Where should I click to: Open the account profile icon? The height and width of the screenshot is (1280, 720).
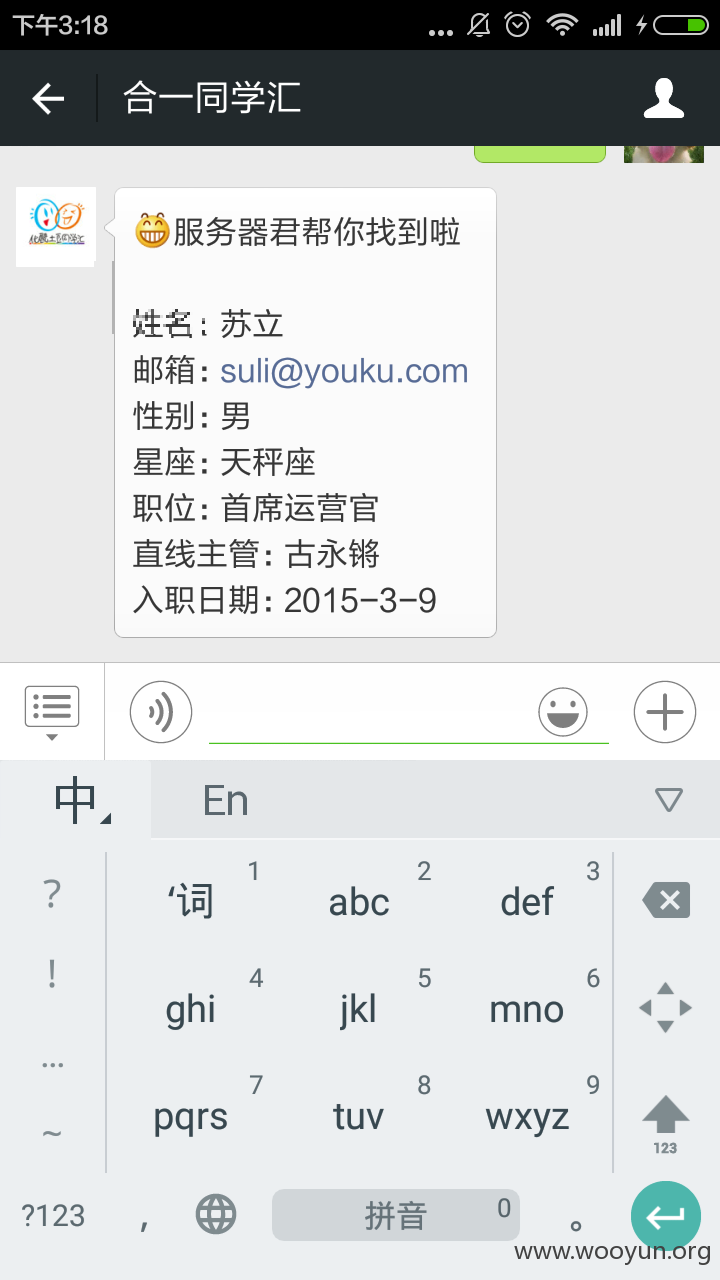(664, 98)
